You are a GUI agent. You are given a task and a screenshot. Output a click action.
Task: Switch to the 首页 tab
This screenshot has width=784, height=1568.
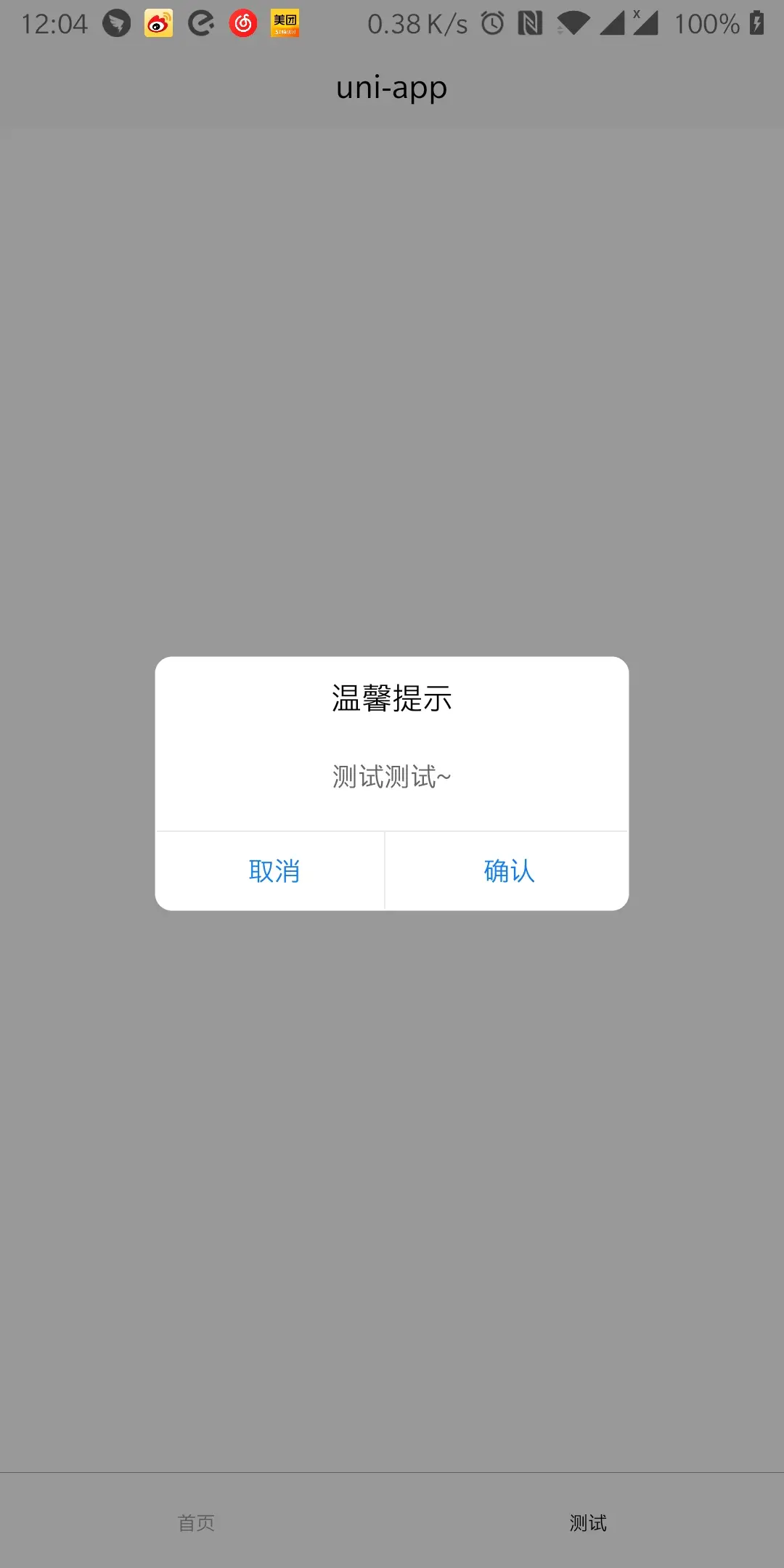tap(196, 1522)
